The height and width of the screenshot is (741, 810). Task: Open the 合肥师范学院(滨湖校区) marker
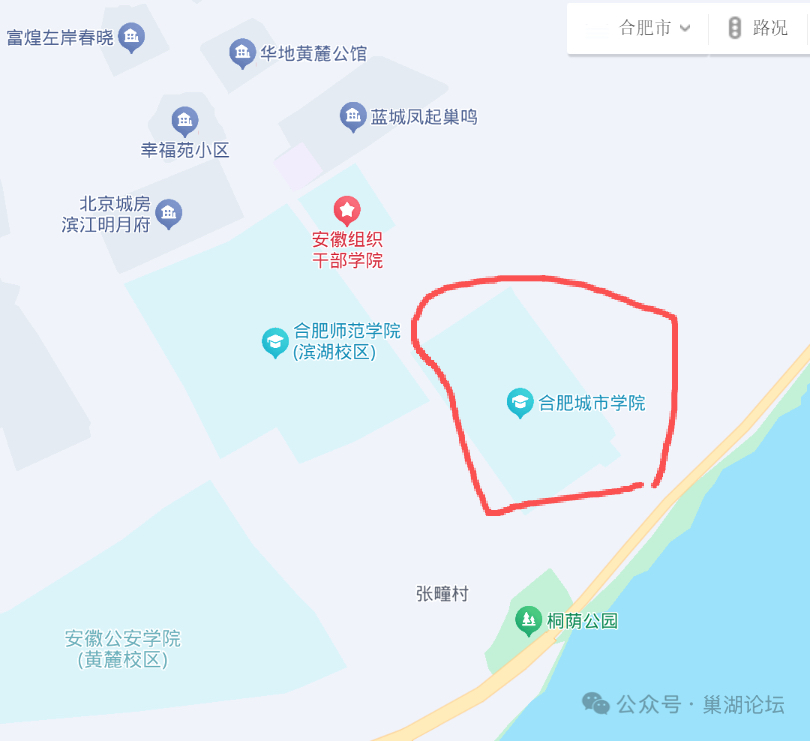coord(275,342)
